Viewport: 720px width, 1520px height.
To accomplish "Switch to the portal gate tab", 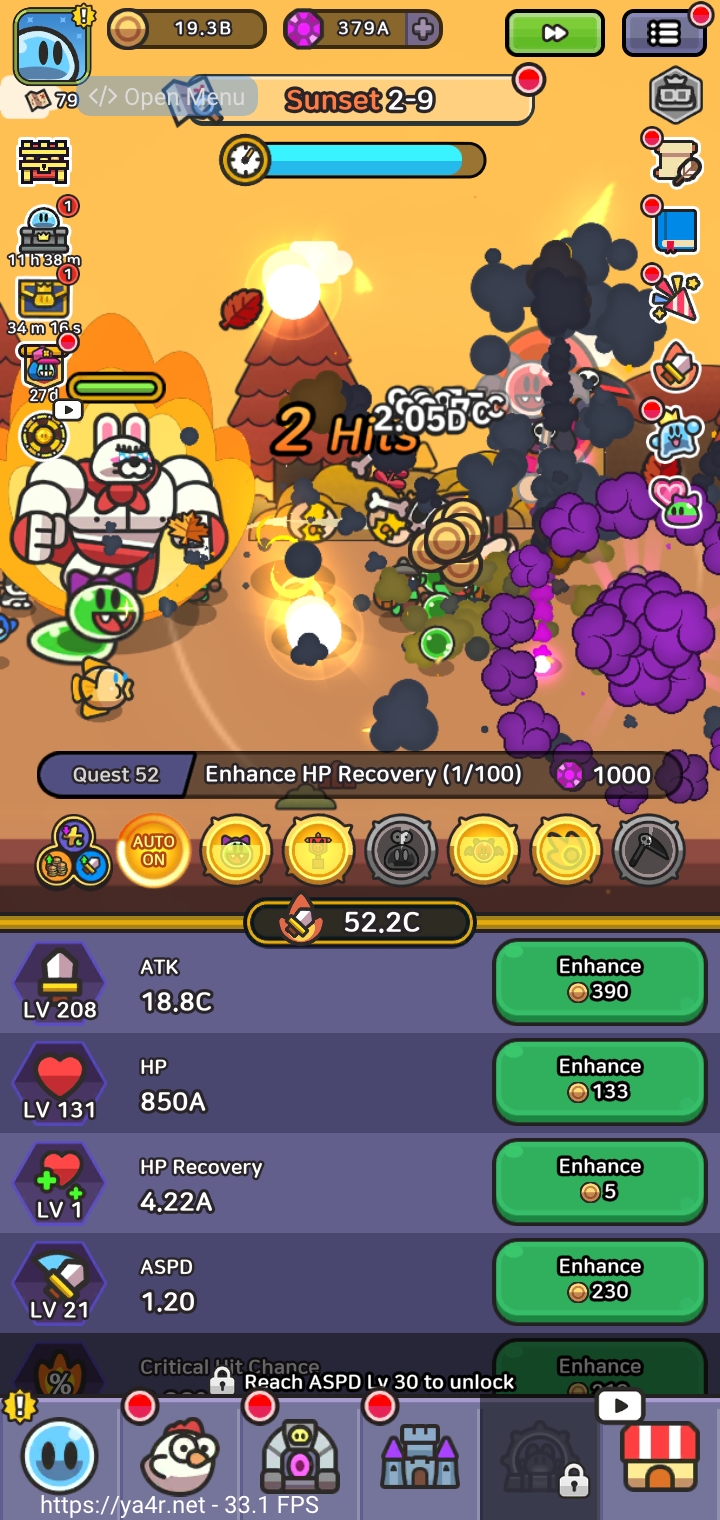I will coord(300,1456).
